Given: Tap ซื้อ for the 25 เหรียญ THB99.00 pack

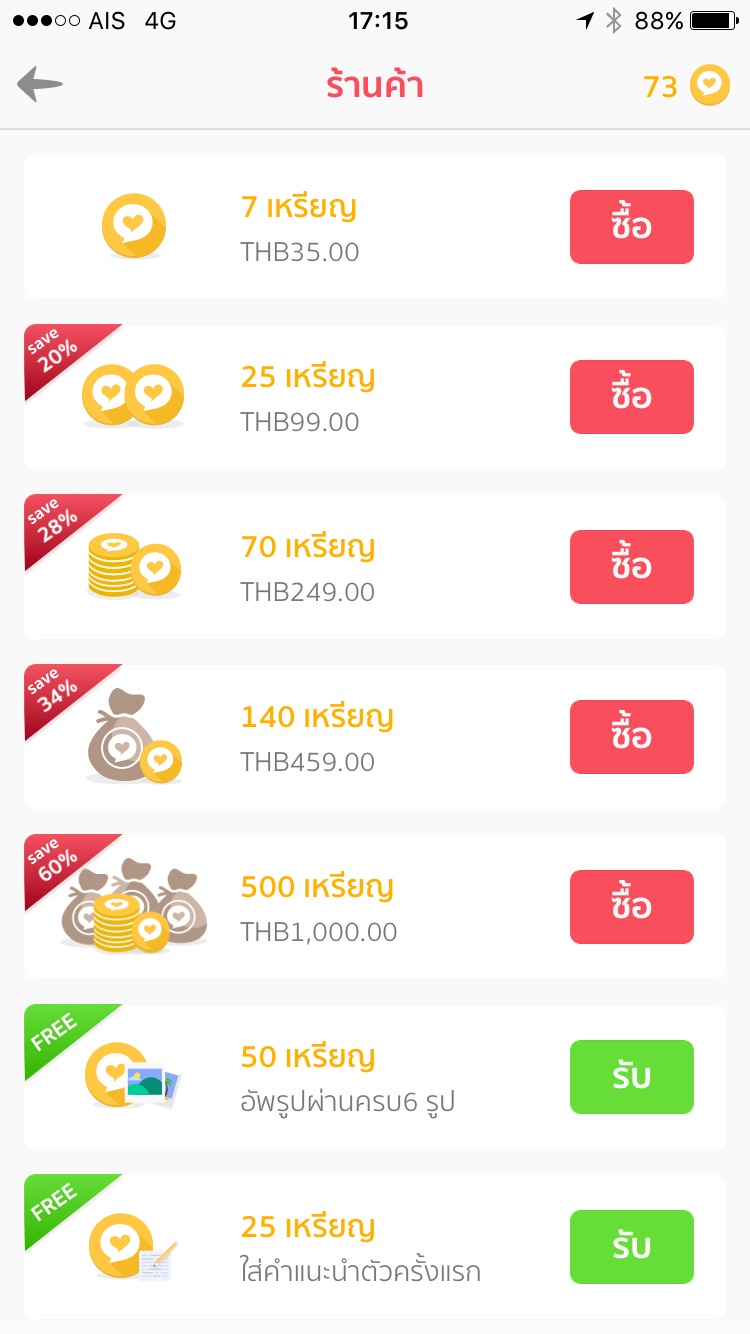Looking at the screenshot, I should click(631, 397).
